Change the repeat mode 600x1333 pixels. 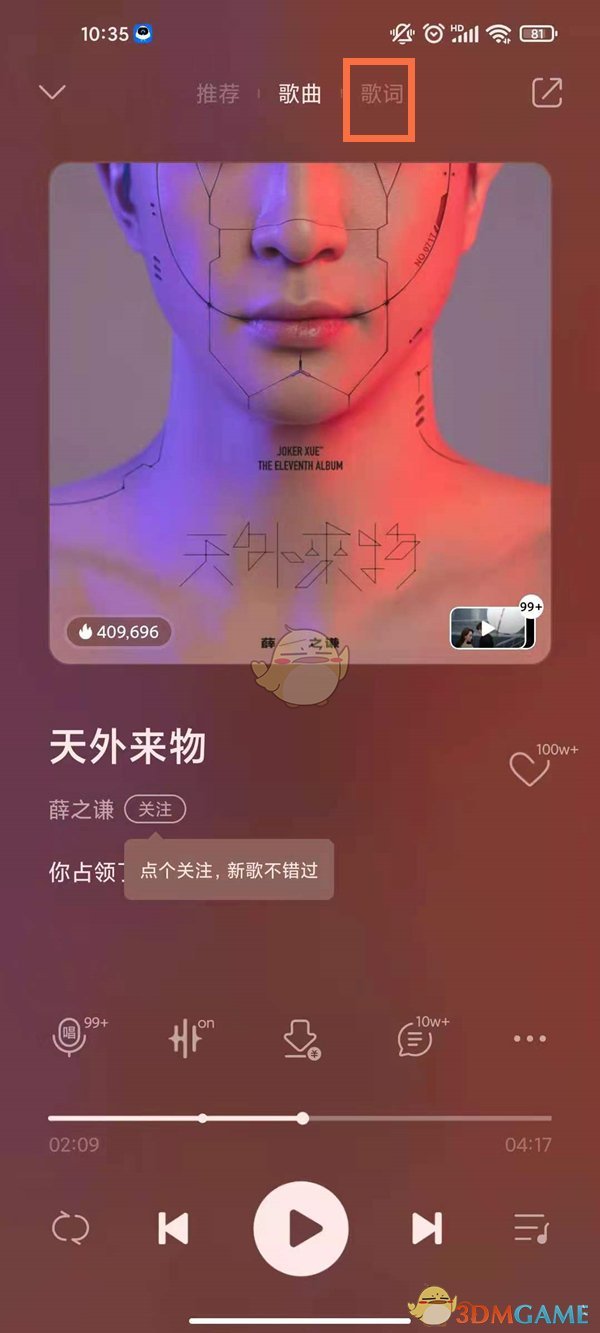pos(70,1228)
